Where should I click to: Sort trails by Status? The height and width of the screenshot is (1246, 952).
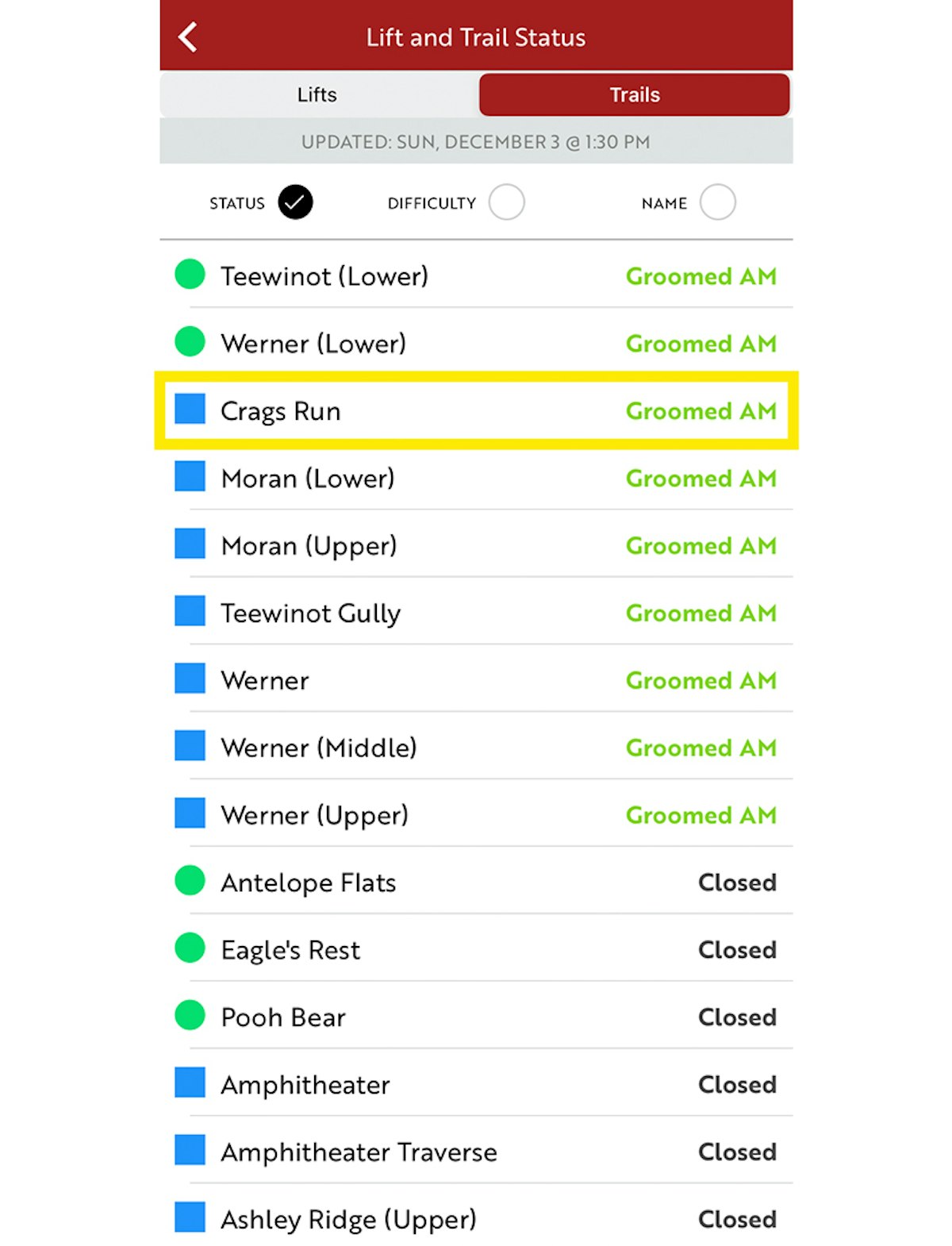[295, 202]
